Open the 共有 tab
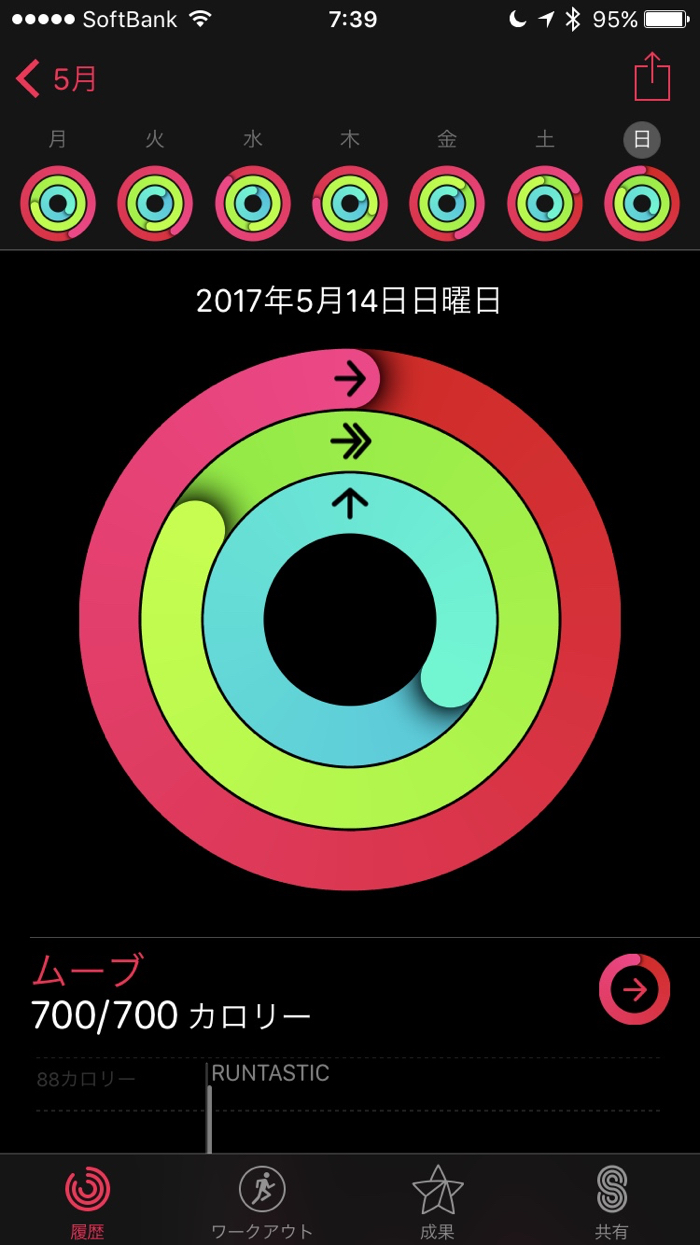Screen dimensions: 700x1245 (612, 1200)
